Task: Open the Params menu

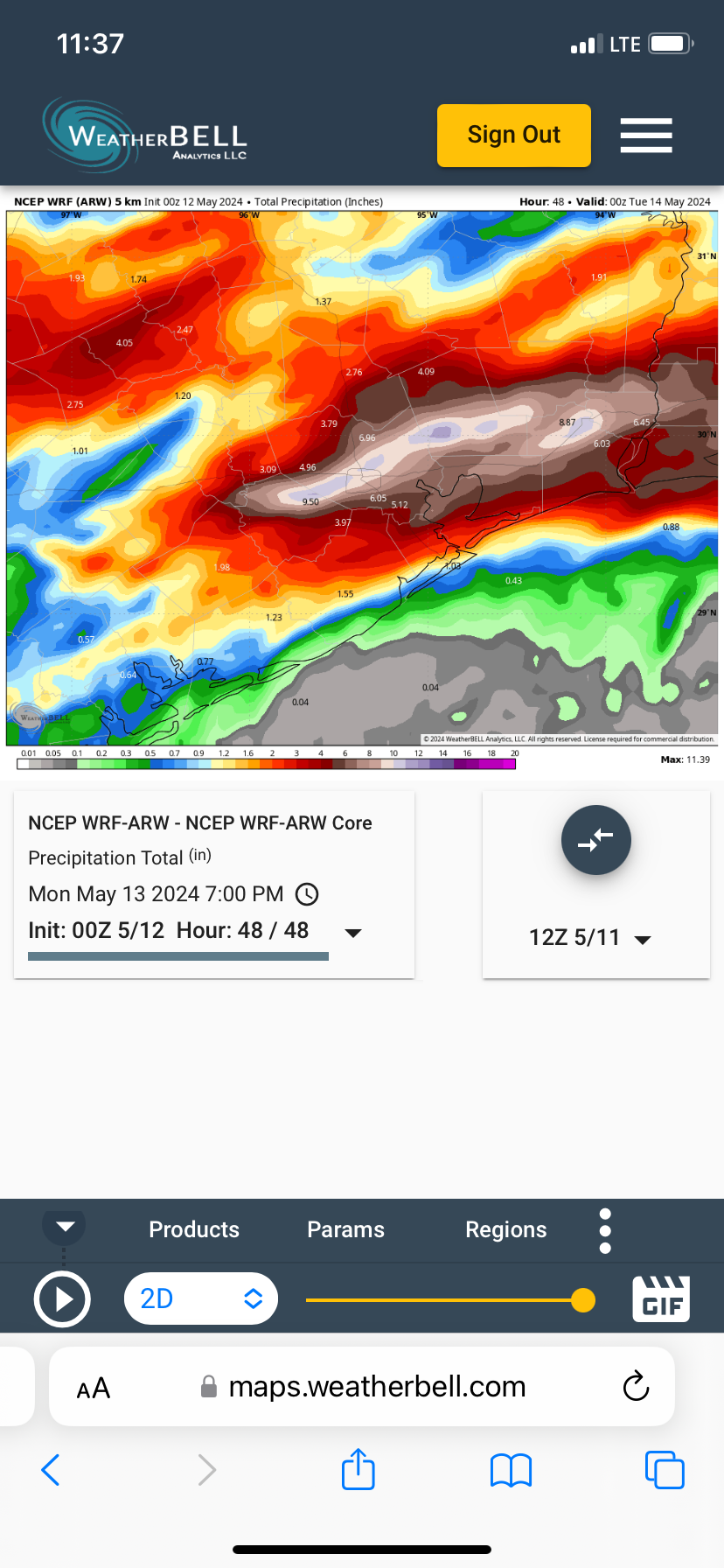Action: (x=345, y=1229)
